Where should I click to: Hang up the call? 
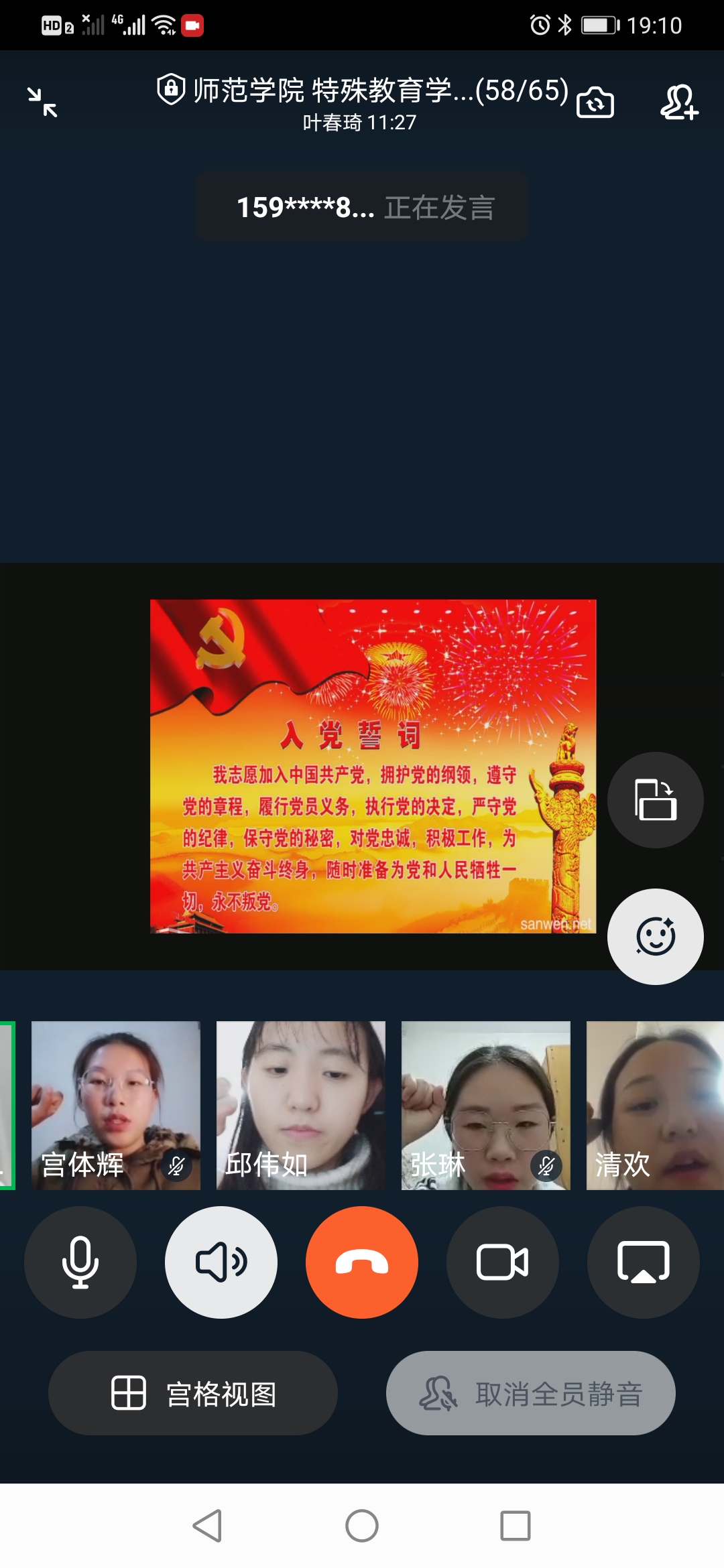362,1262
